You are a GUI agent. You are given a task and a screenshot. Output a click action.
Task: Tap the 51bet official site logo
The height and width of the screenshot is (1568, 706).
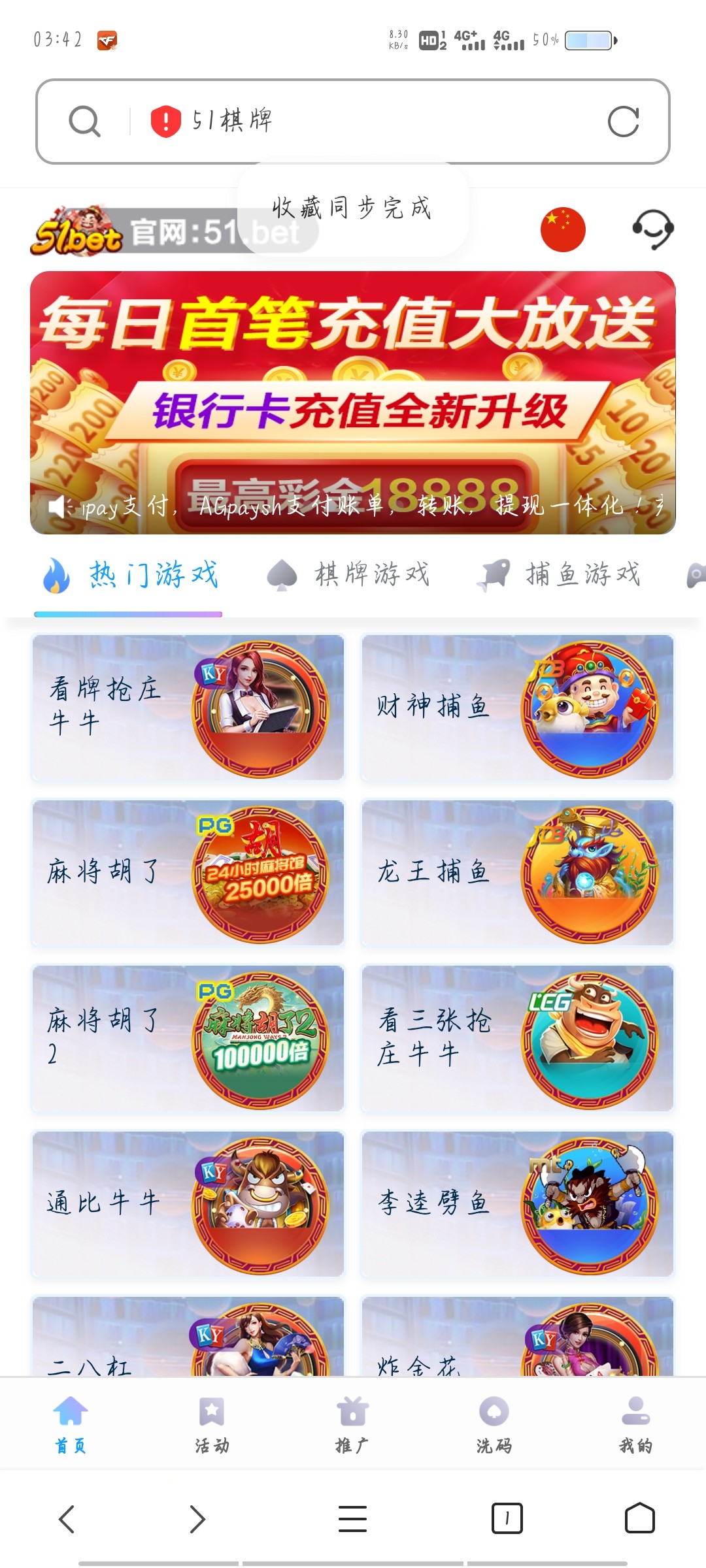[78, 232]
